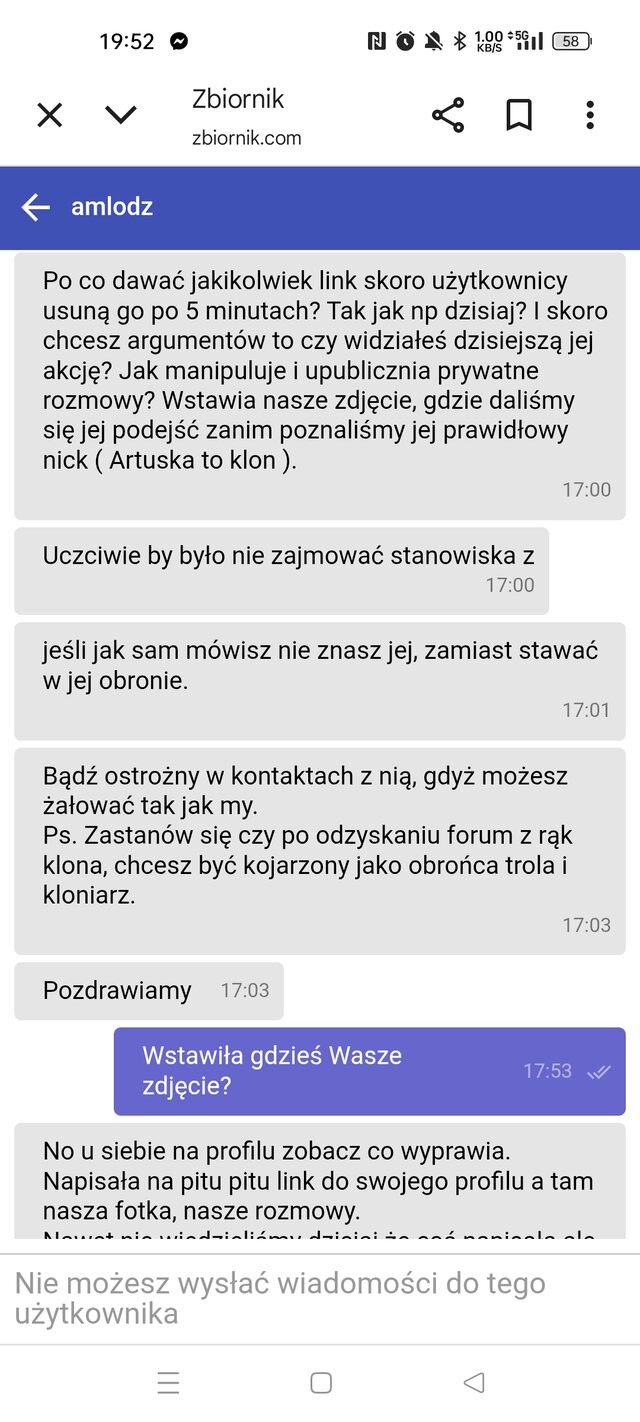Go back from the amlodz chat
640x1422 pixels.
(x=36, y=207)
